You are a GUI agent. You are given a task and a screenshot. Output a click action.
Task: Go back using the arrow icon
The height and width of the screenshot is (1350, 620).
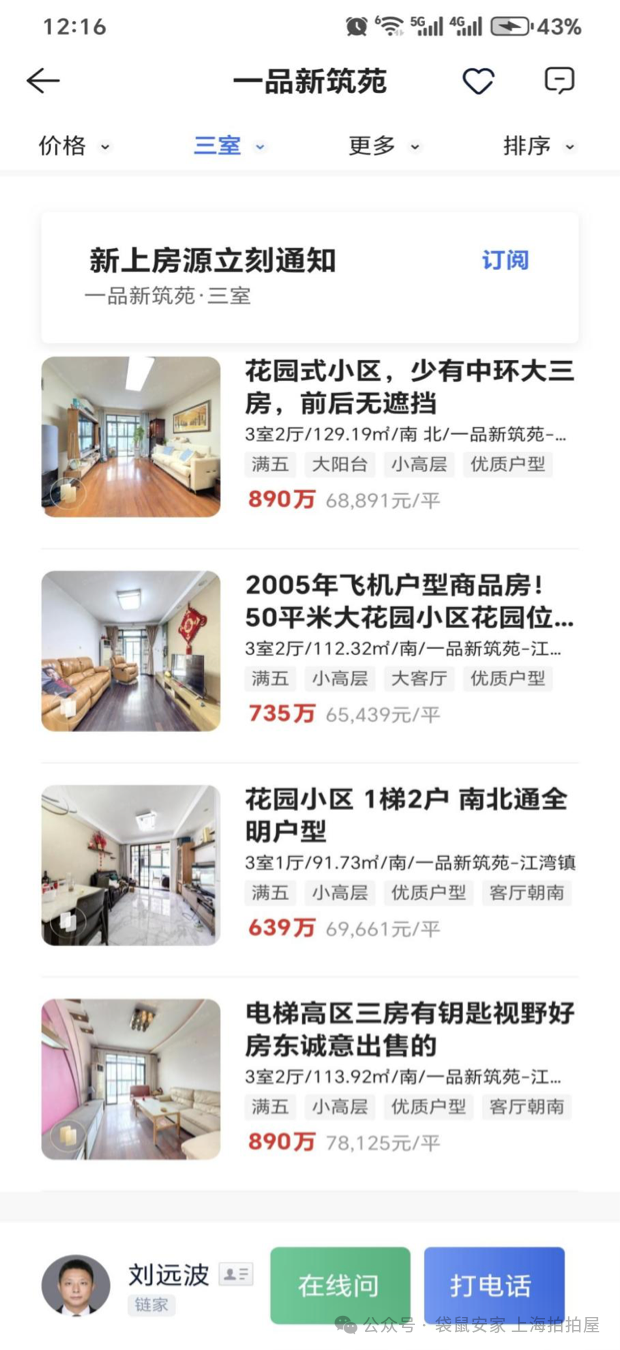[43, 81]
